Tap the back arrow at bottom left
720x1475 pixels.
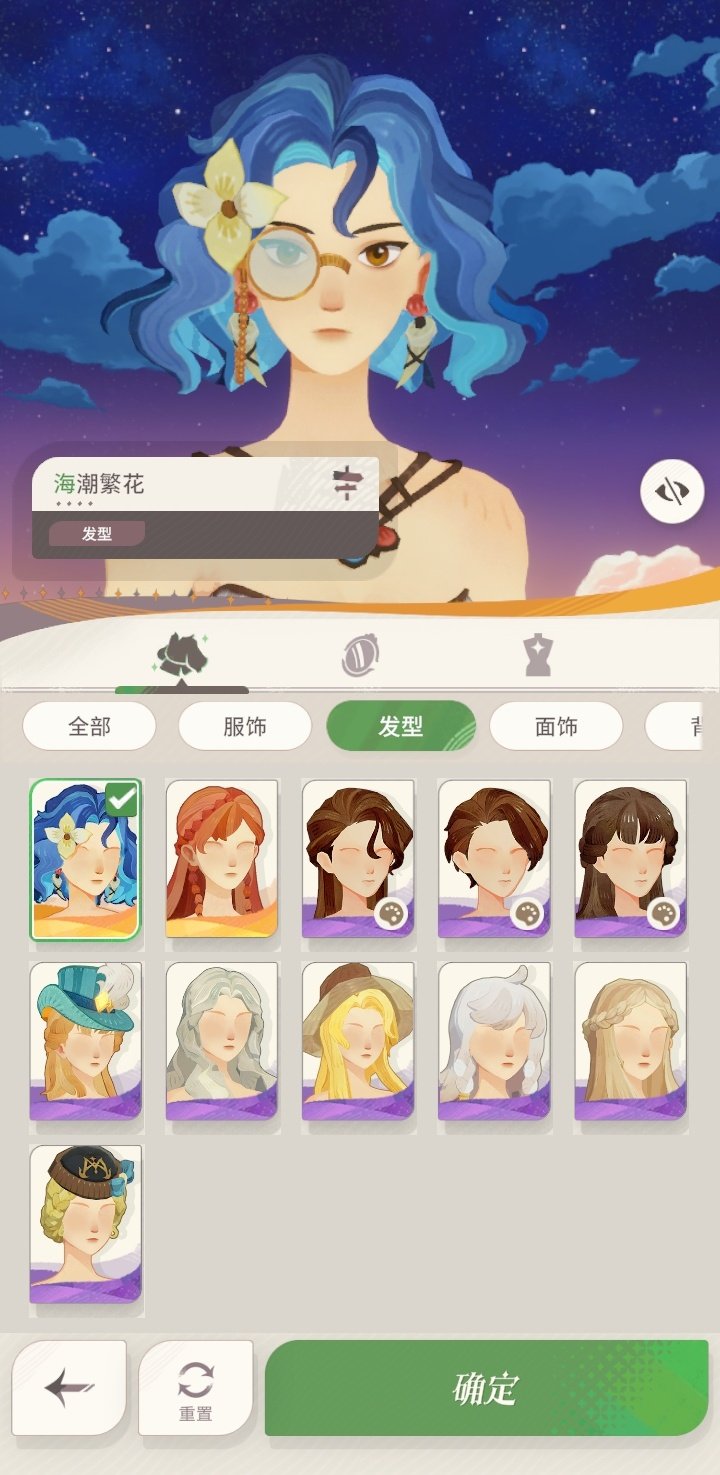pos(68,1387)
